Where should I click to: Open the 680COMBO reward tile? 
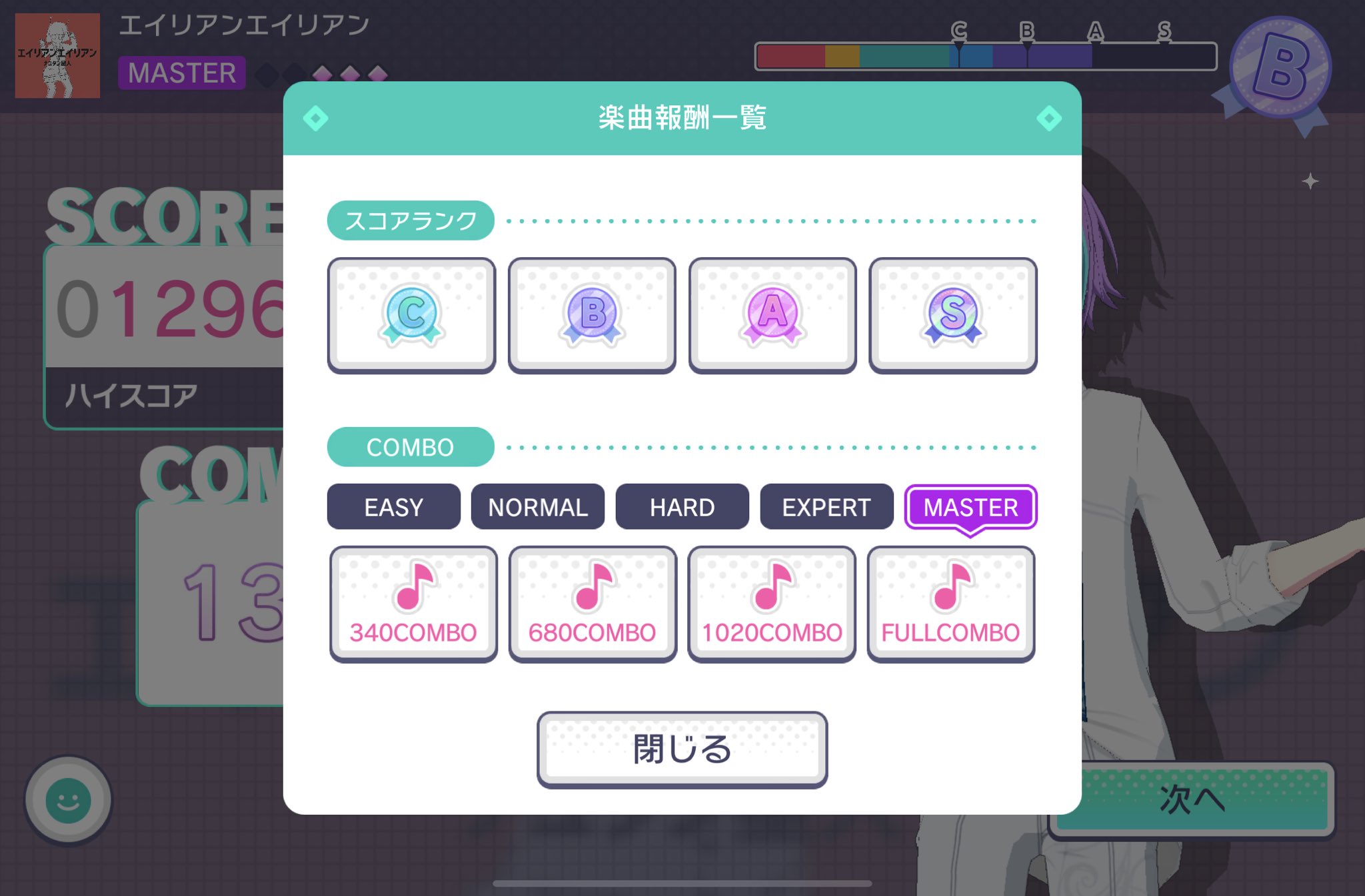[x=593, y=604]
